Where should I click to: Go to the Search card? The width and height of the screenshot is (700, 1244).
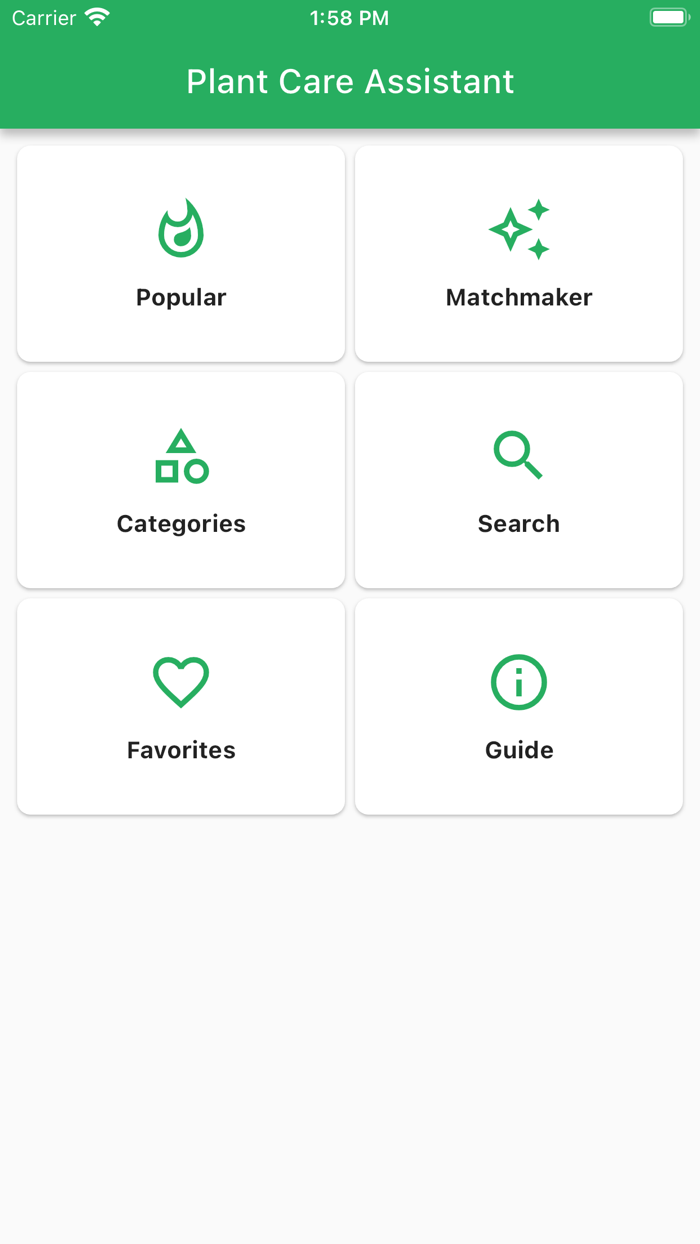tap(519, 480)
